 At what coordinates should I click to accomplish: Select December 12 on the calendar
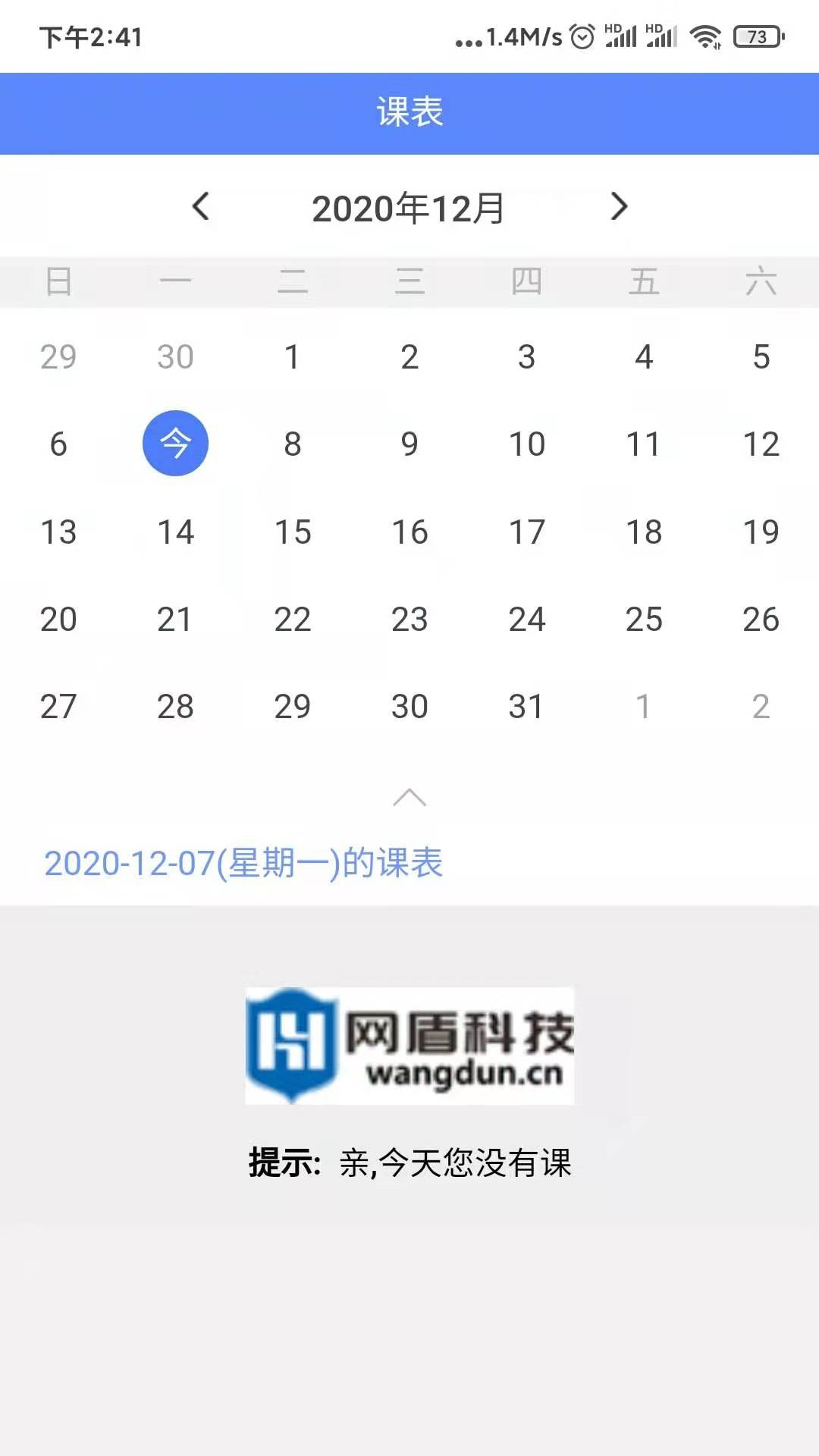tap(761, 444)
